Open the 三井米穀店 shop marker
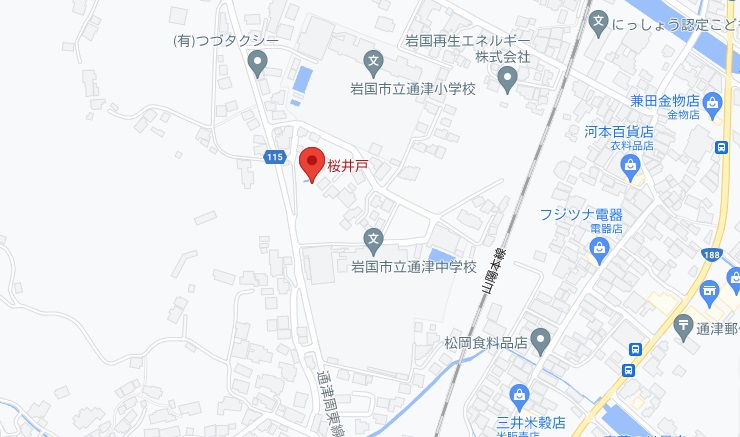Image resolution: width=740 pixels, height=437 pixels. coord(519,396)
